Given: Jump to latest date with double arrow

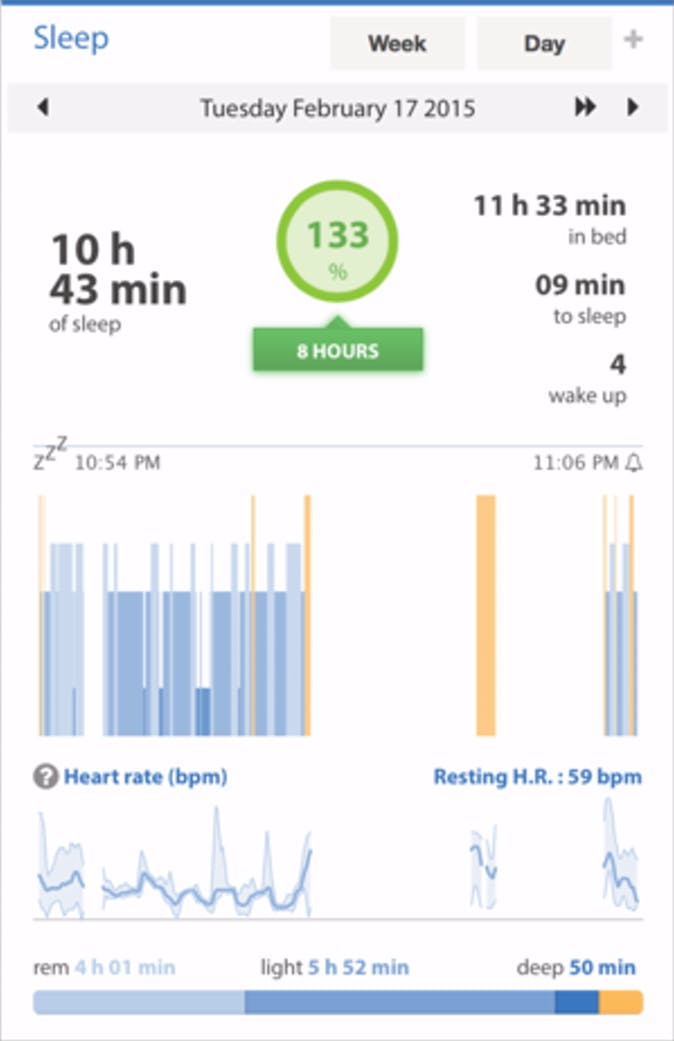Looking at the screenshot, I should 585,108.
